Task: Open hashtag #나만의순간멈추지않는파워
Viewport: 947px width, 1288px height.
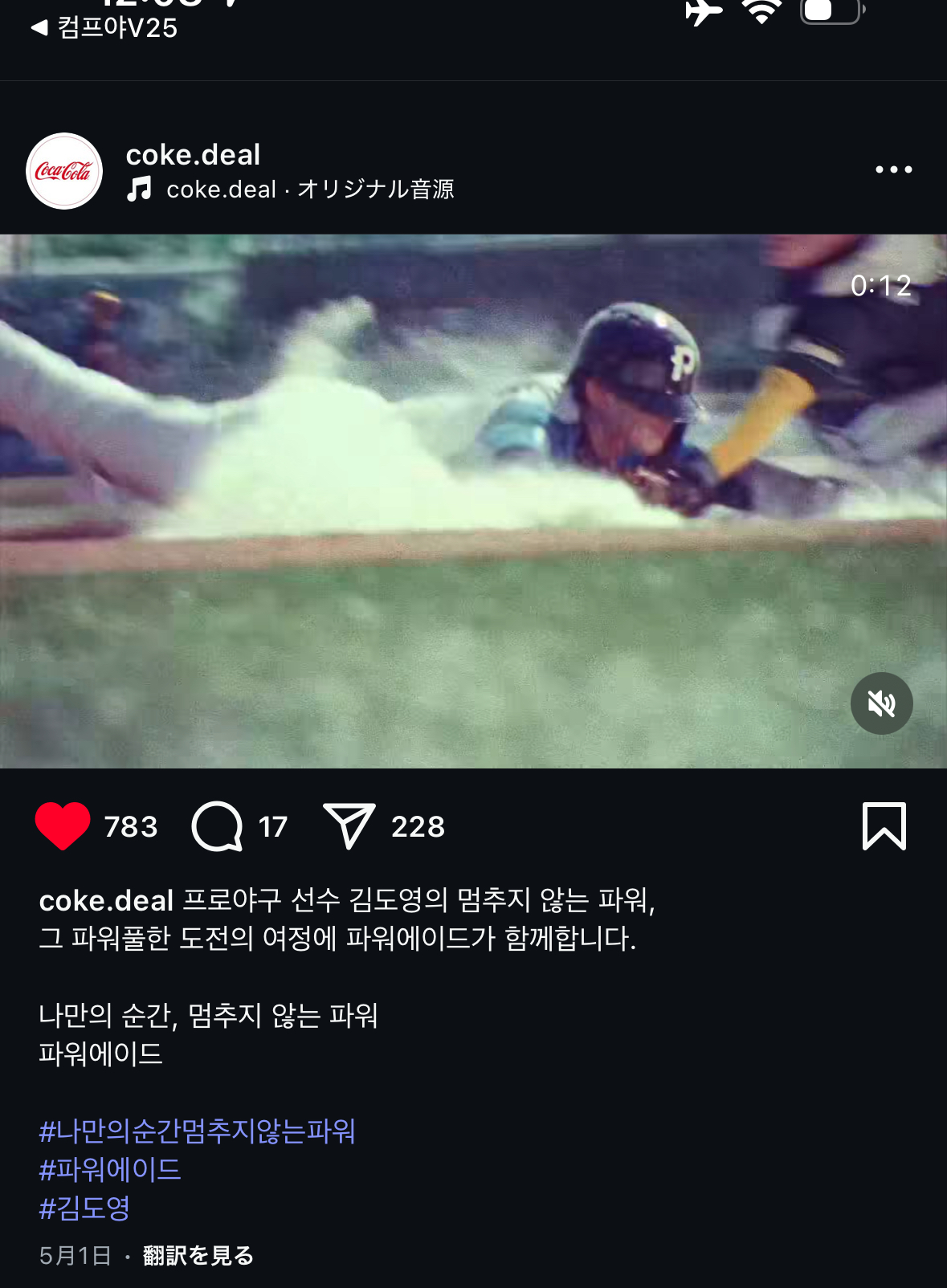Action: [x=198, y=1131]
